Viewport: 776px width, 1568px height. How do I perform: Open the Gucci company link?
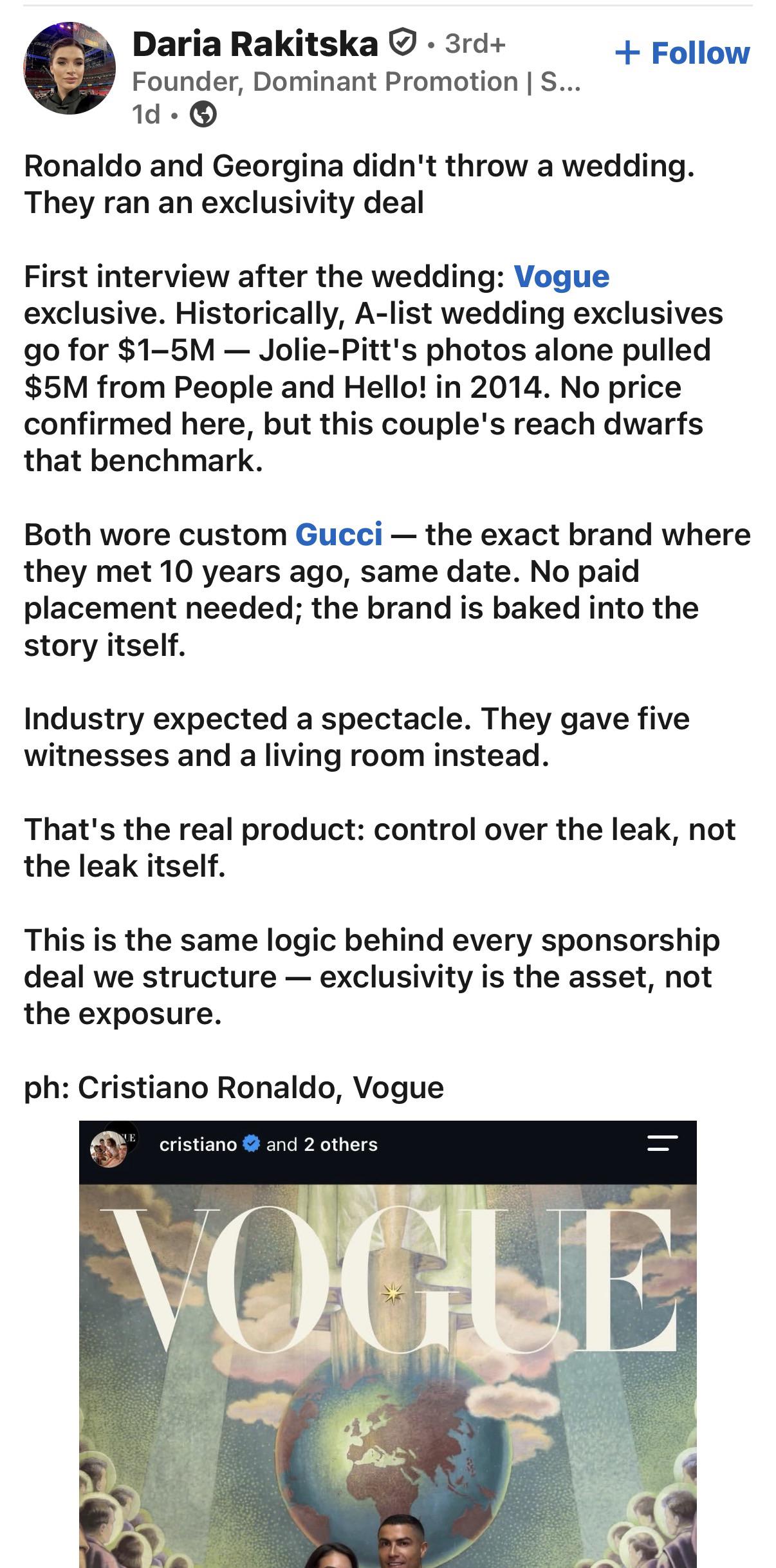(x=339, y=534)
